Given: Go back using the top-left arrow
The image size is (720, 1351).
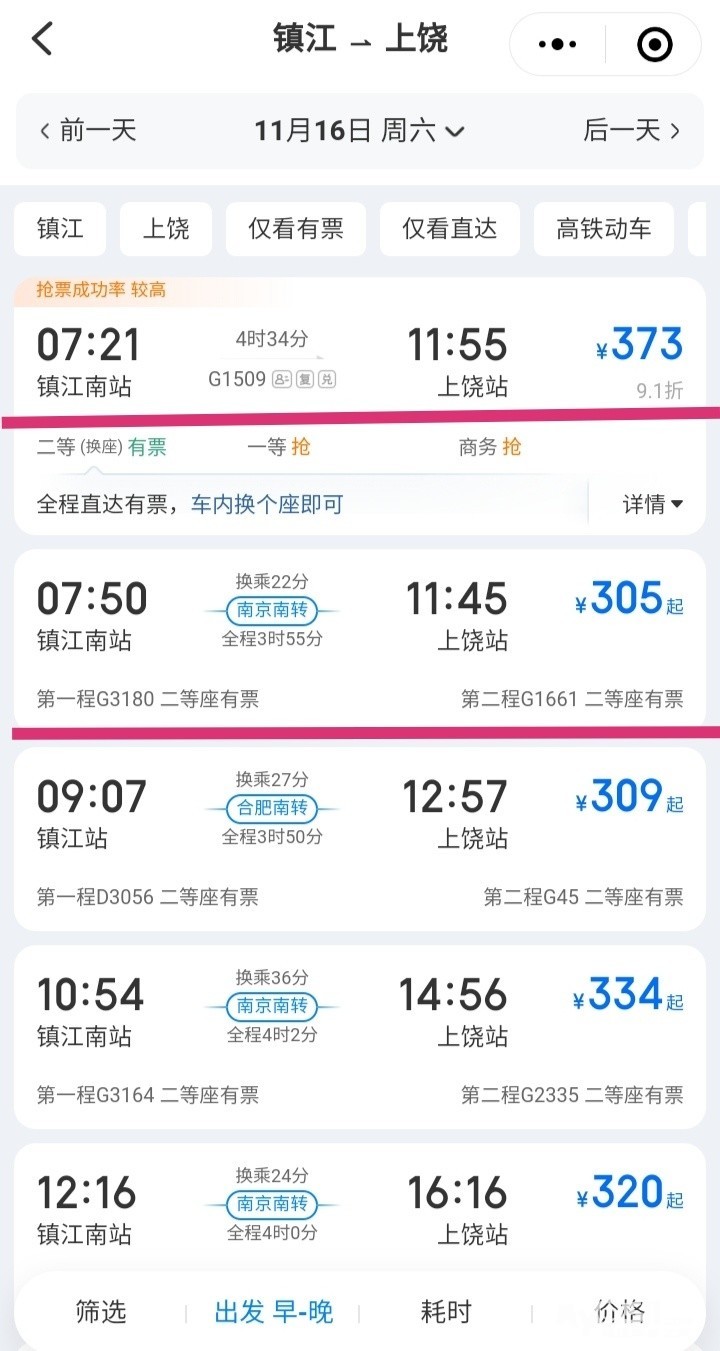Looking at the screenshot, I should 42,40.
